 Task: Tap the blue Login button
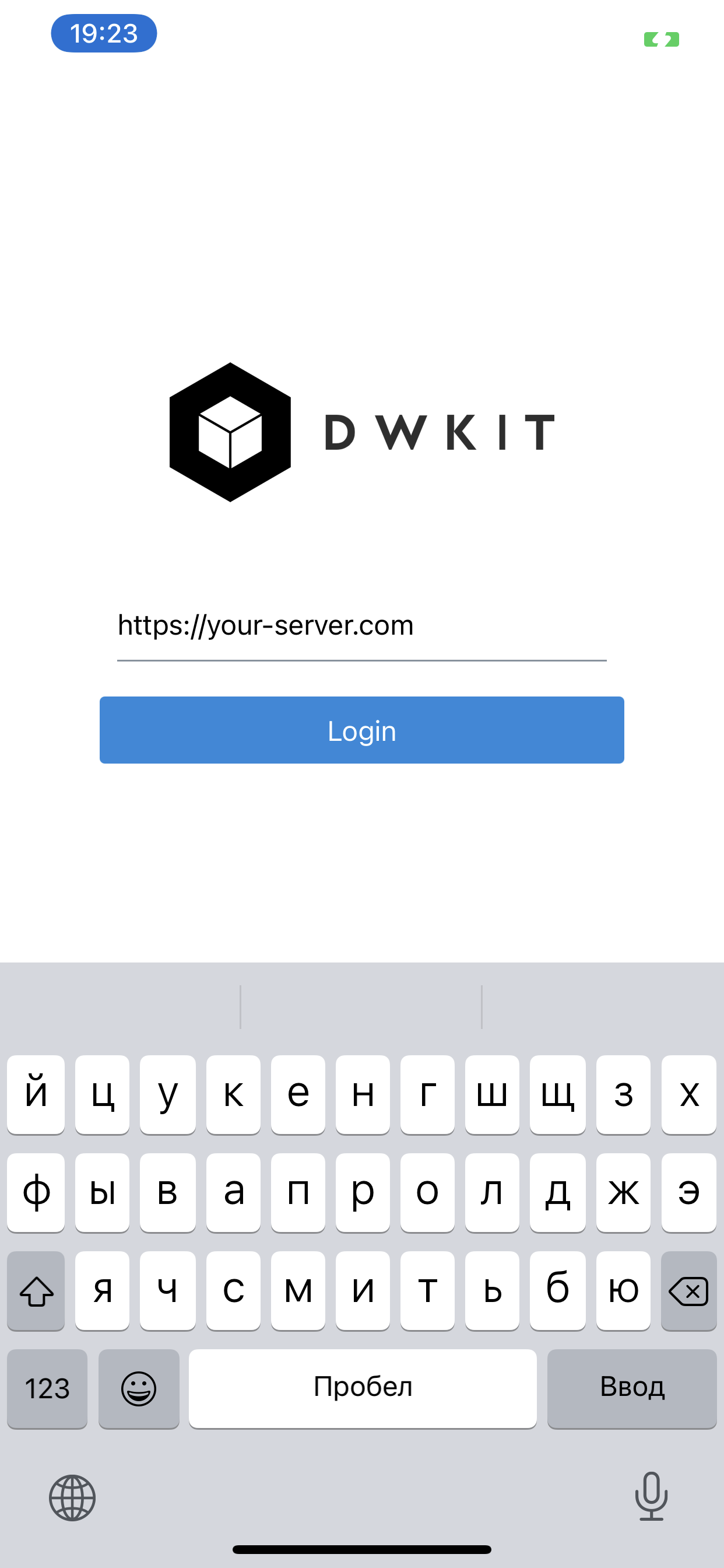tap(361, 730)
